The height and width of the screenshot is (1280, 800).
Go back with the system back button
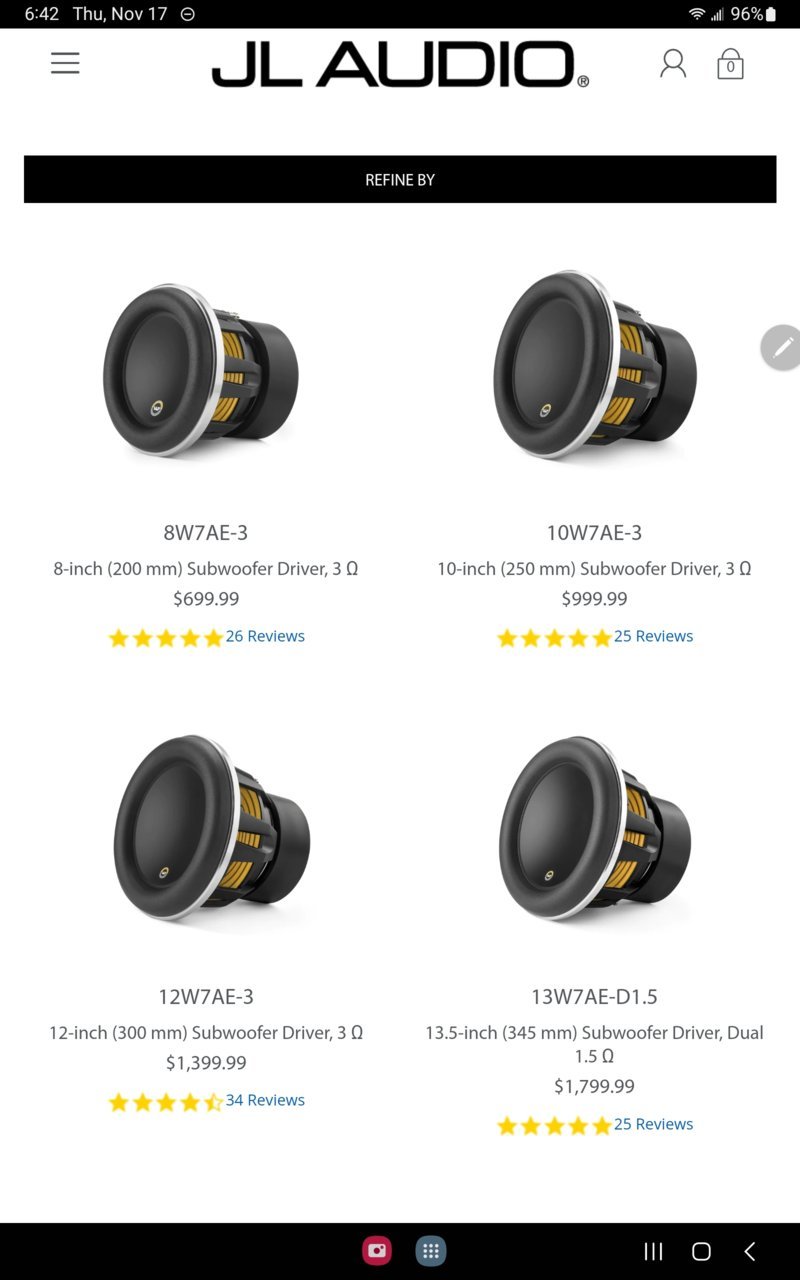(x=749, y=1251)
